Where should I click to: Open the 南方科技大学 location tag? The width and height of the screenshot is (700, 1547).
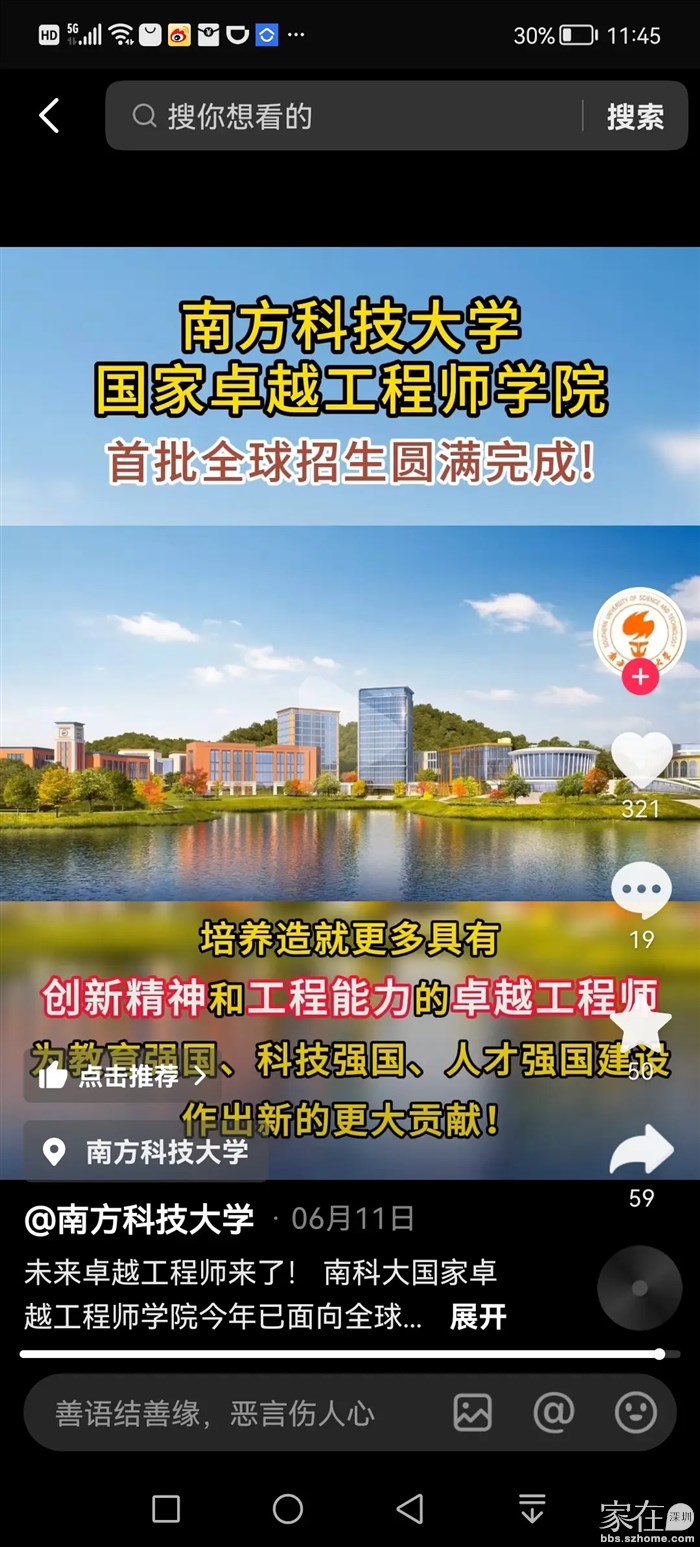147,1152
